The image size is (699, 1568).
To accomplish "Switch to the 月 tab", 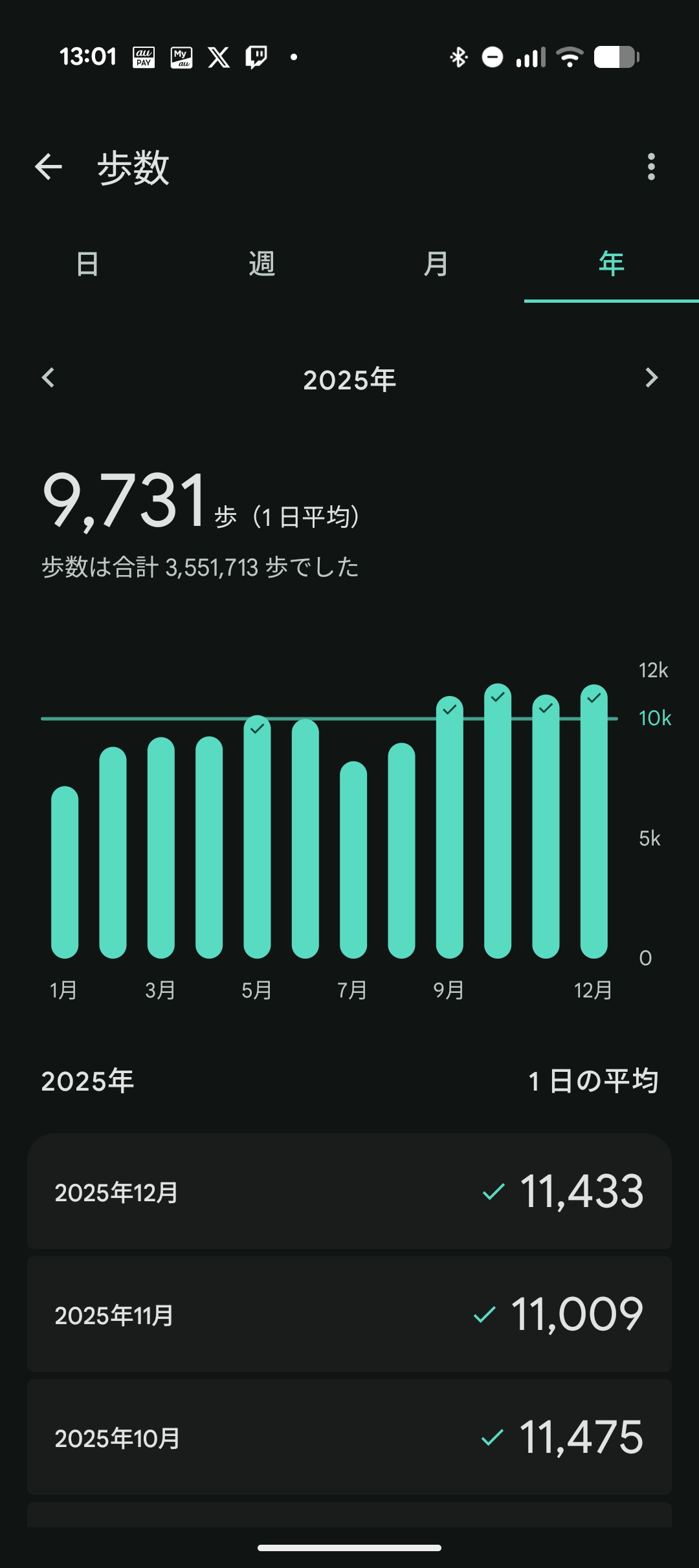I will pyautogui.click(x=437, y=264).
